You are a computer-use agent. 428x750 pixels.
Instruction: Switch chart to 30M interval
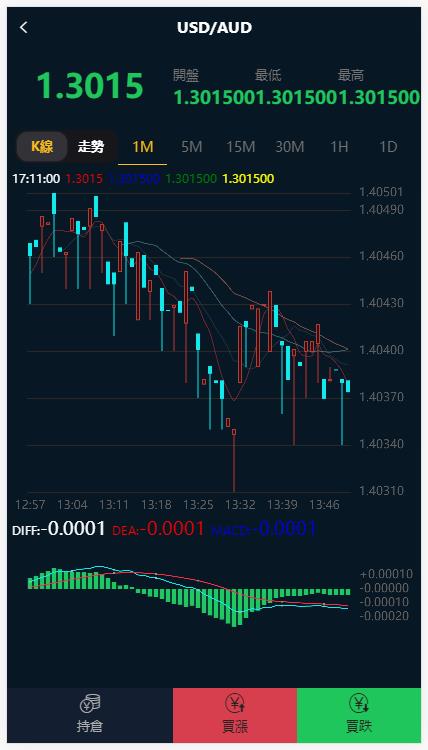[290, 146]
